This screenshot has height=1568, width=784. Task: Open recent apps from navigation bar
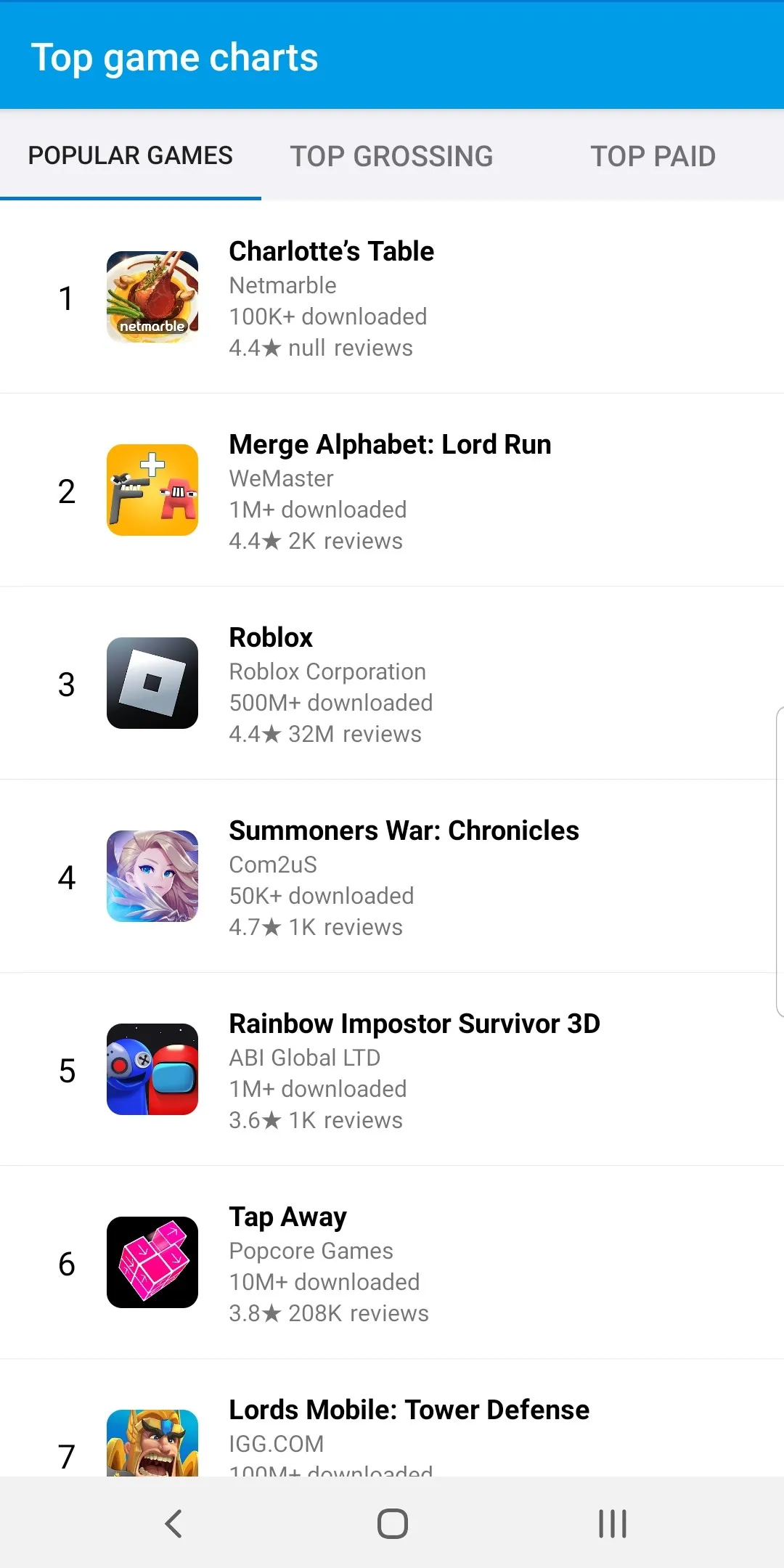tap(612, 1523)
